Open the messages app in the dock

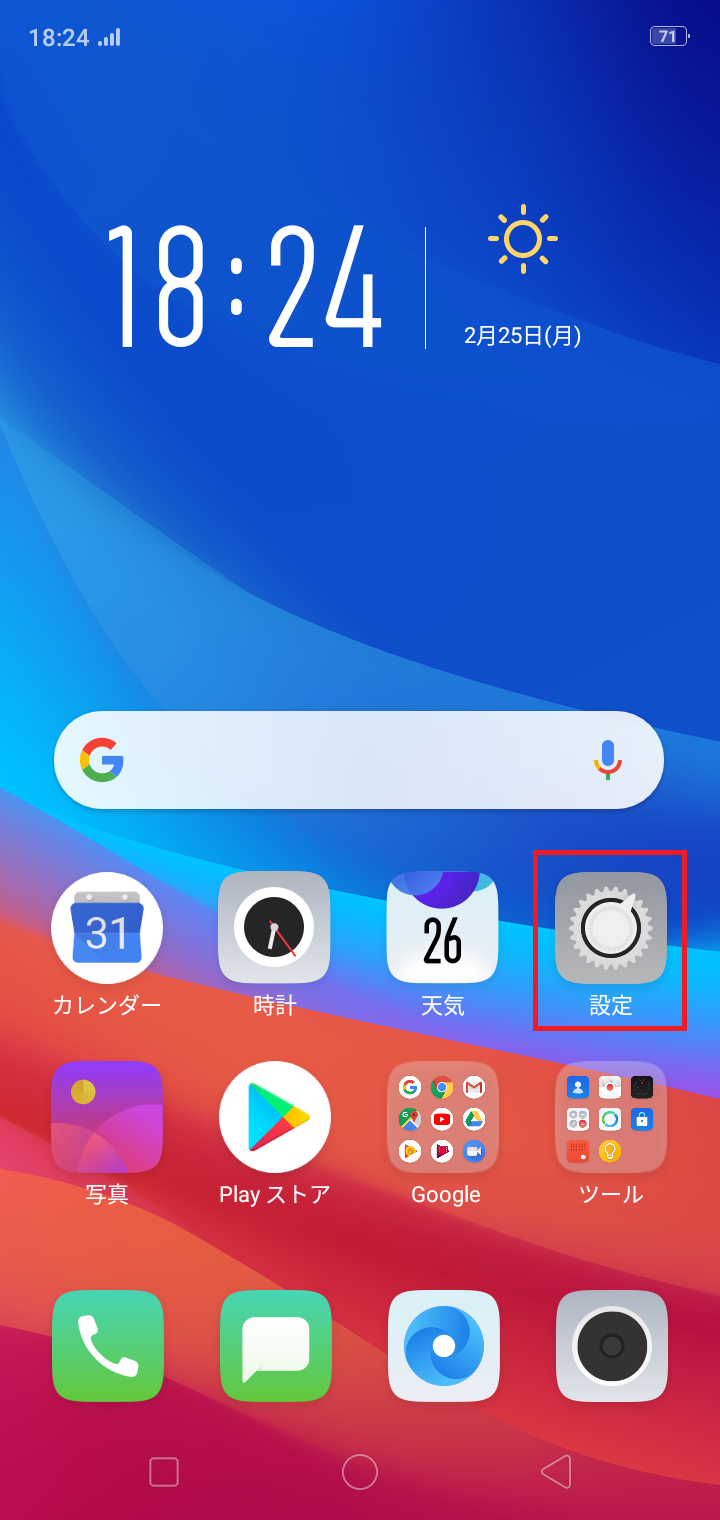point(275,1346)
